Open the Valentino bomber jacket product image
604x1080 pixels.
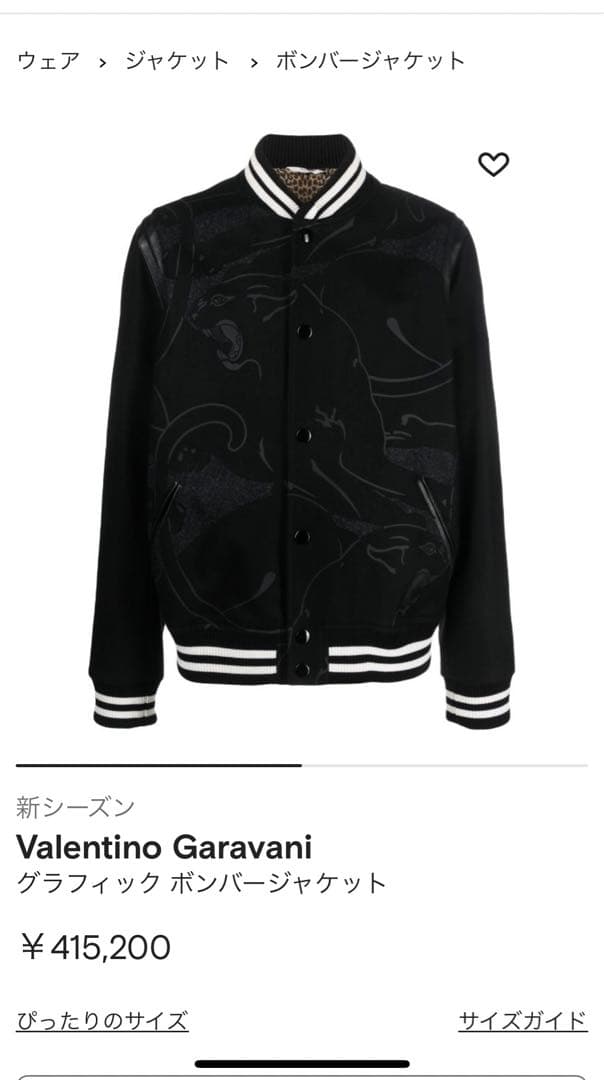(300, 430)
